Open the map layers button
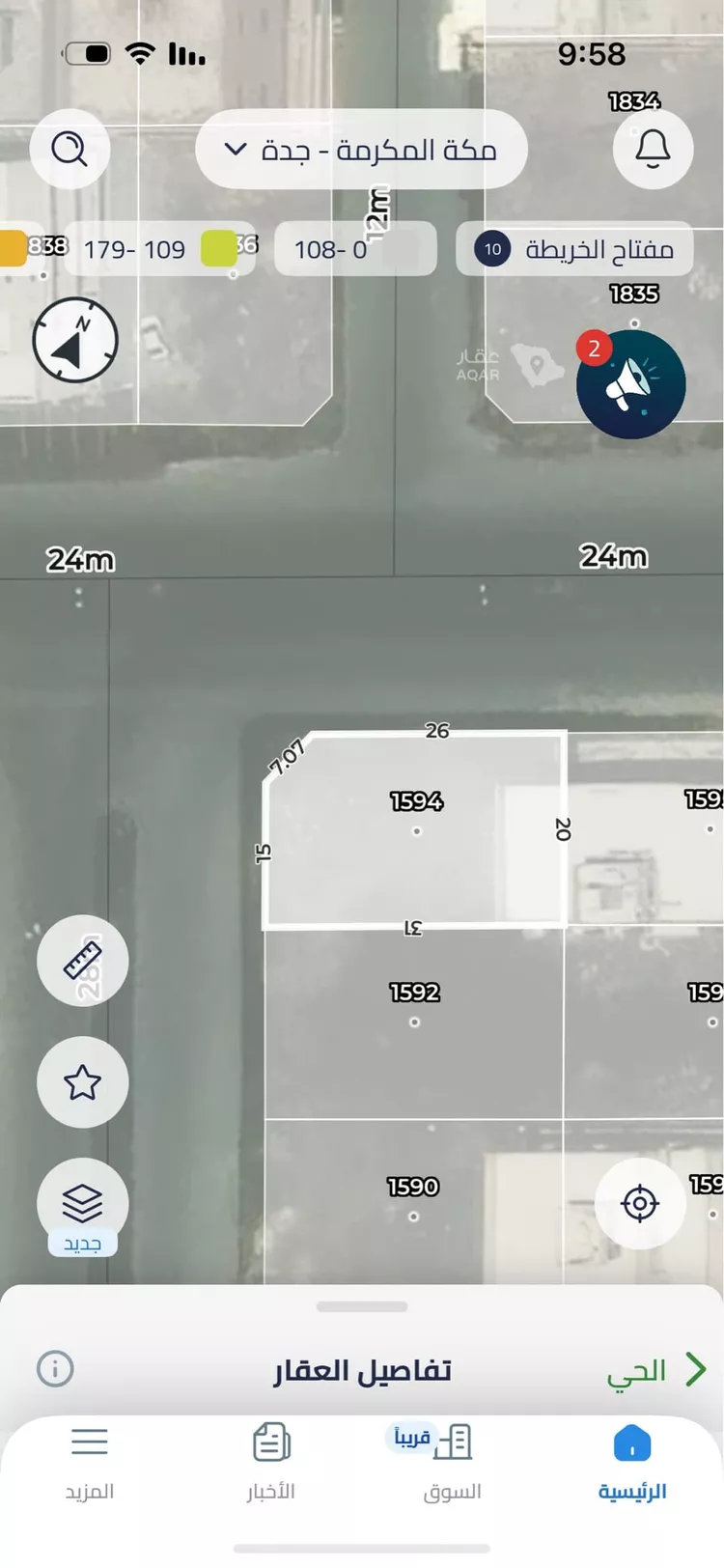 click(x=83, y=1204)
